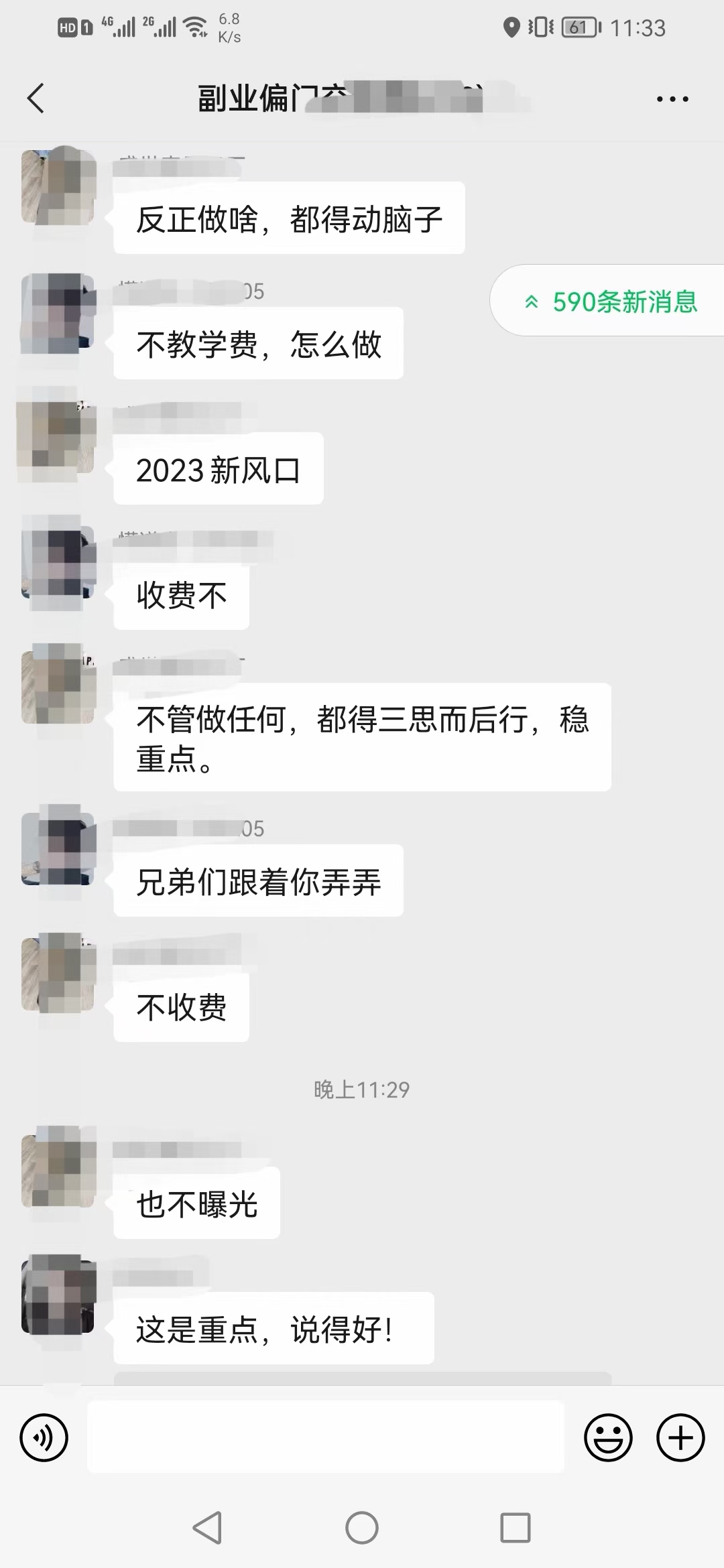Focus the message text field

[326, 1437]
